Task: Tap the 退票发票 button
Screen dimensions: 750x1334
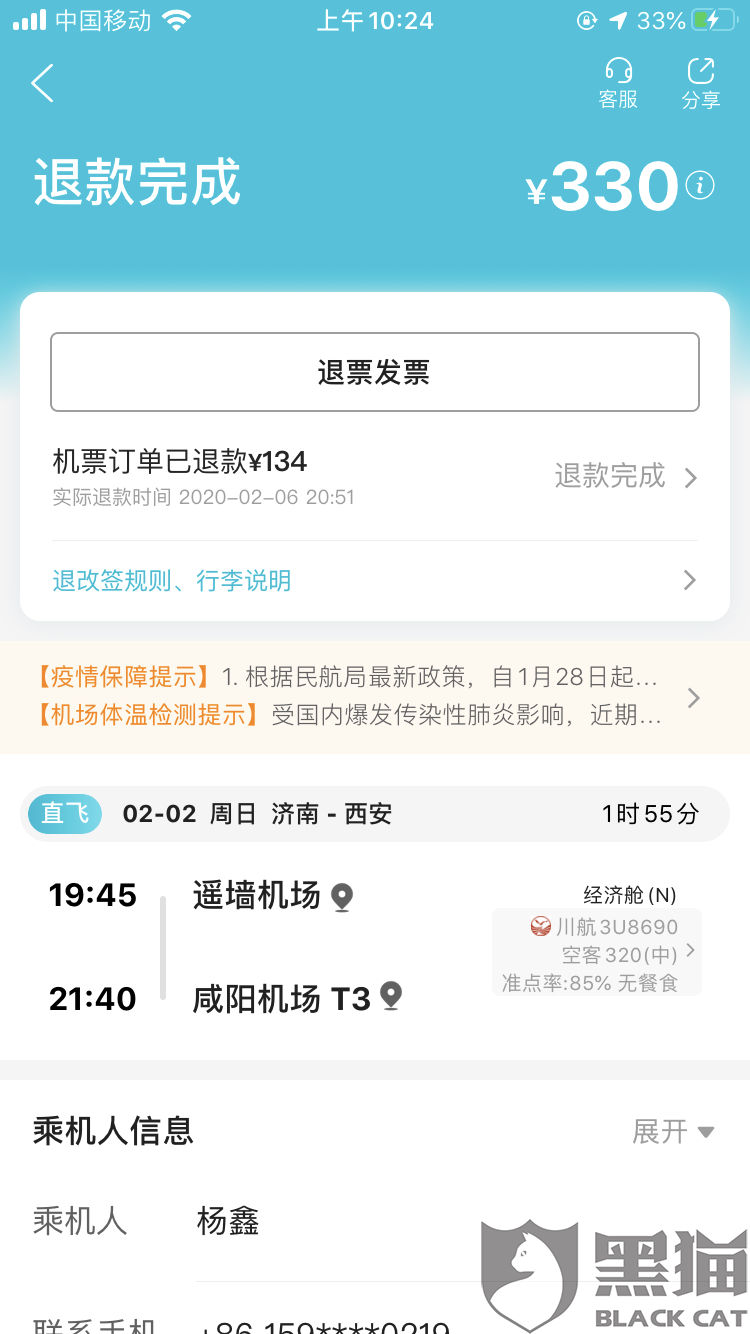Action: click(375, 372)
